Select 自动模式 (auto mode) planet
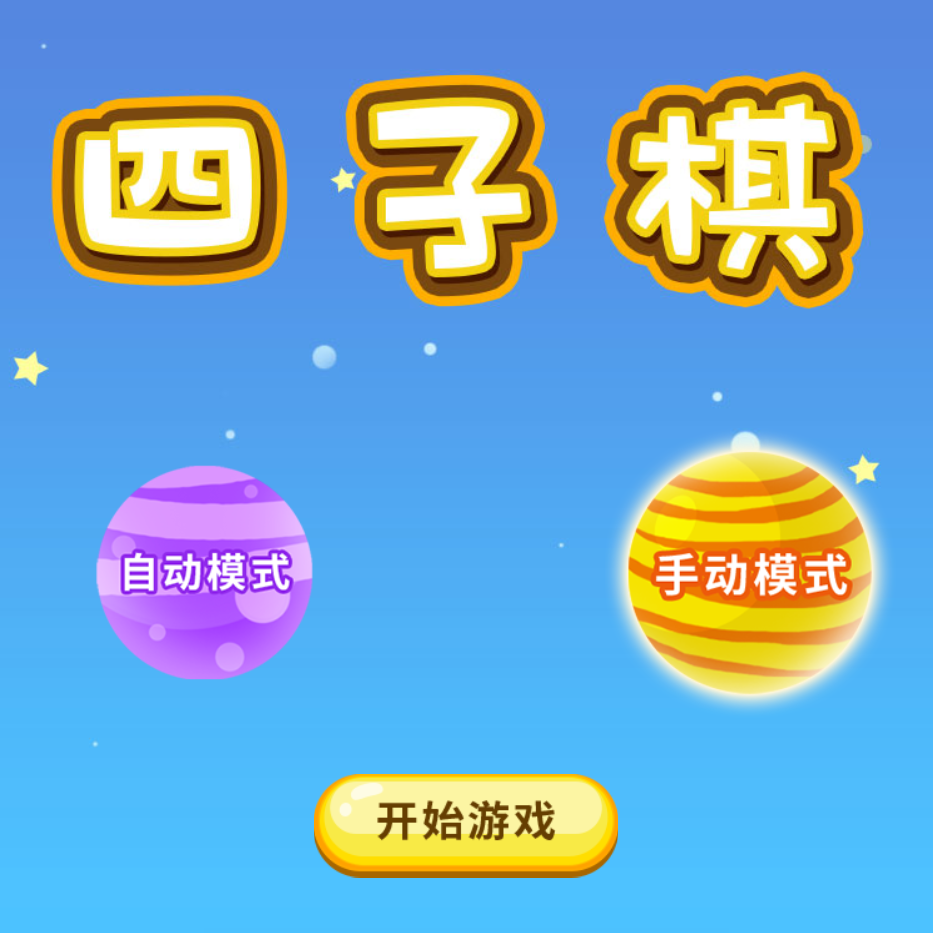Image resolution: width=933 pixels, height=933 pixels. (x=205, y=573)
